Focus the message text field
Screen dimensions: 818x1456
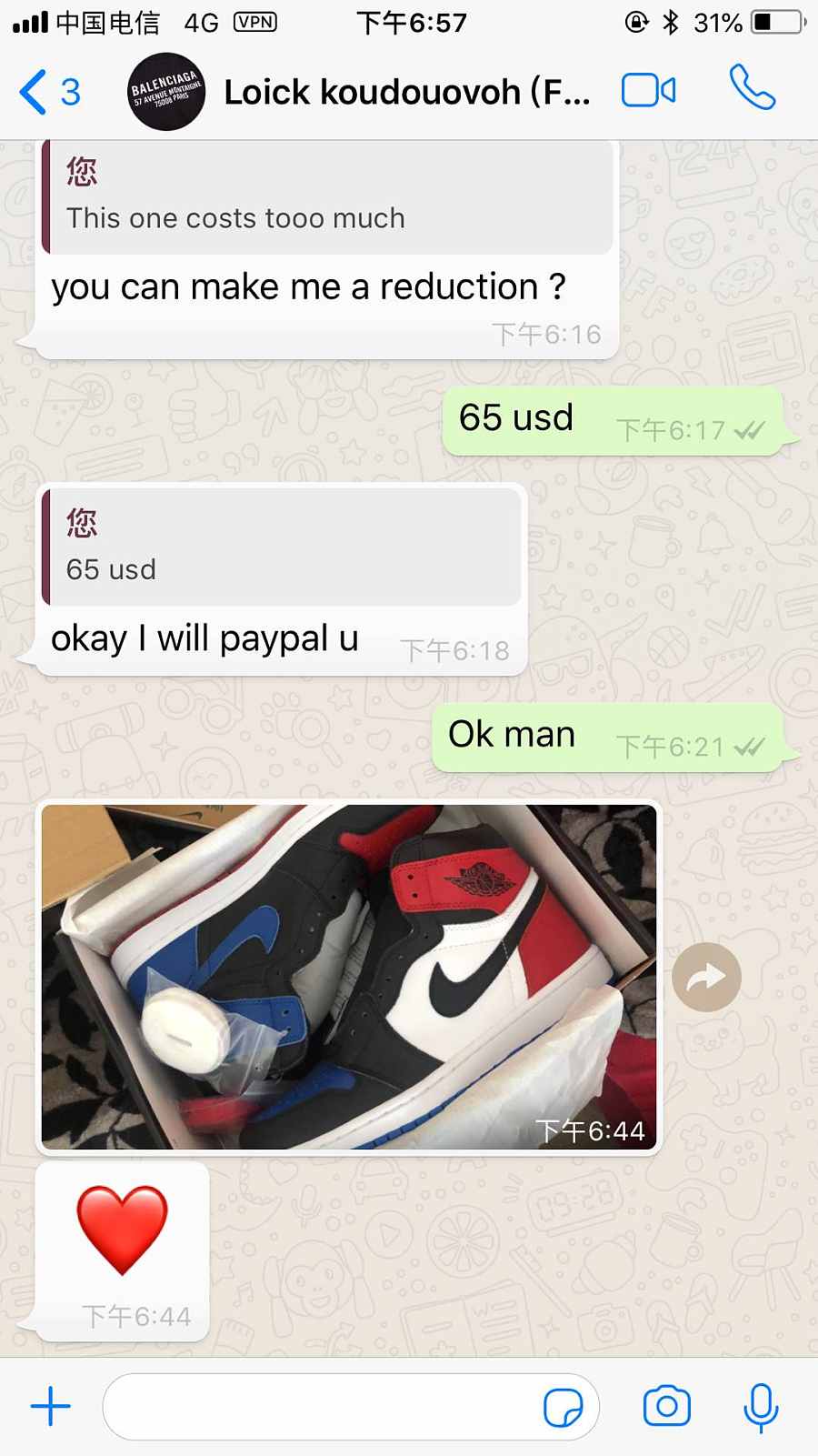point(318,1407)
